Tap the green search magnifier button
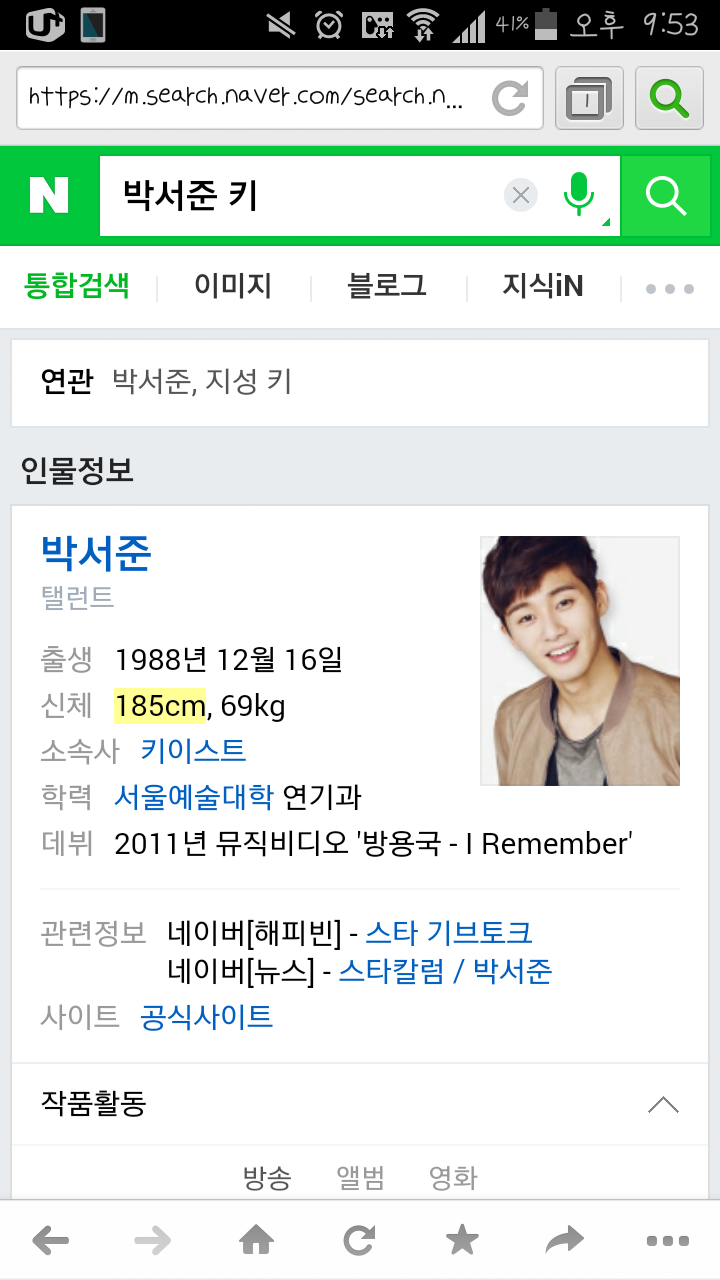 665,194
